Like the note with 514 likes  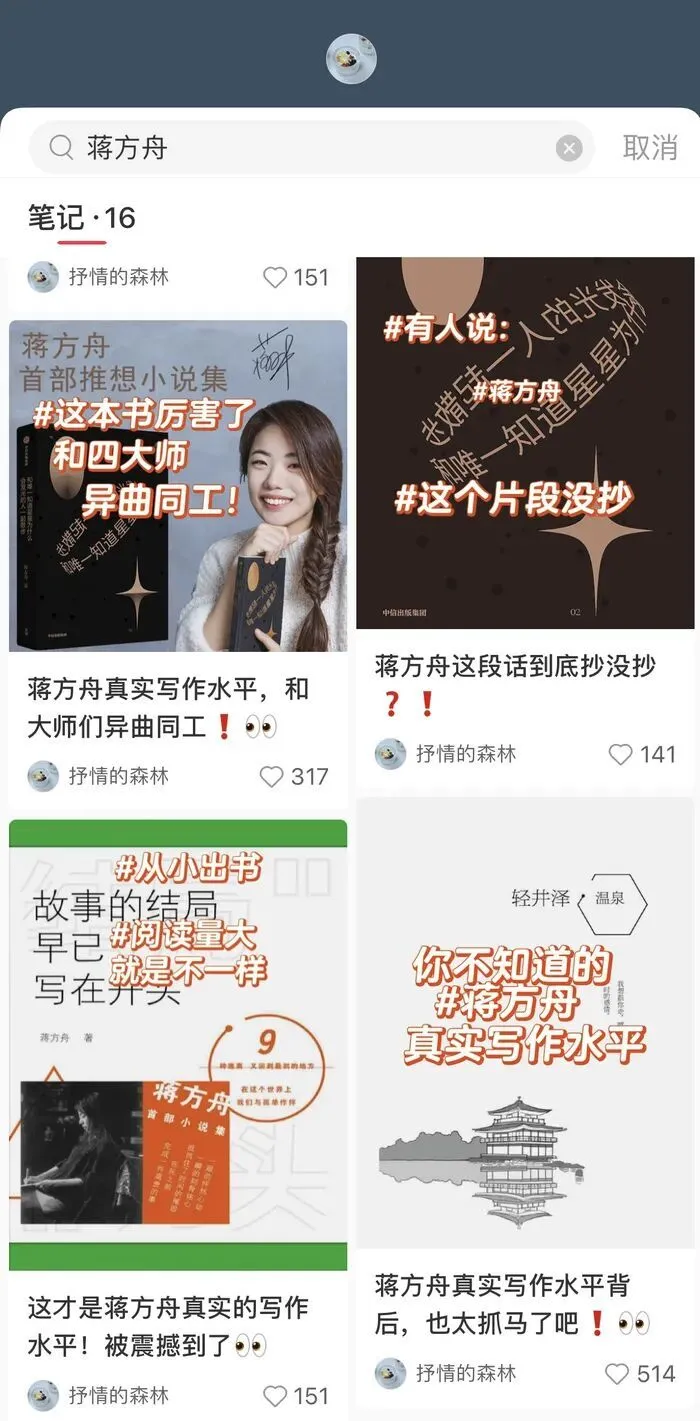(619, 1373)
